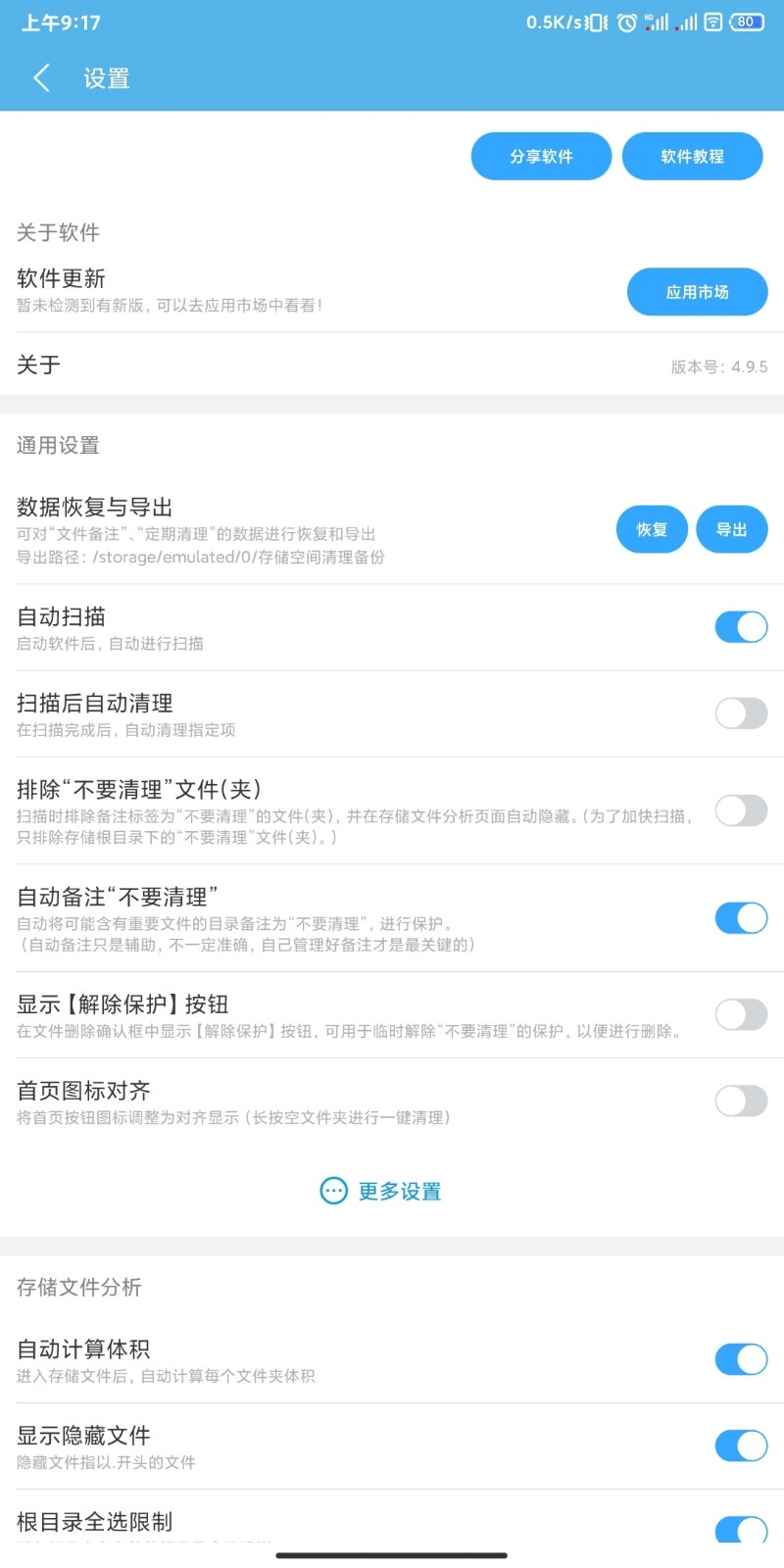Turn on 排除"不要清理"文件(夹) option
This screenshot has height=1568, width=784.
pyautogui.click(x=741, y=810)
